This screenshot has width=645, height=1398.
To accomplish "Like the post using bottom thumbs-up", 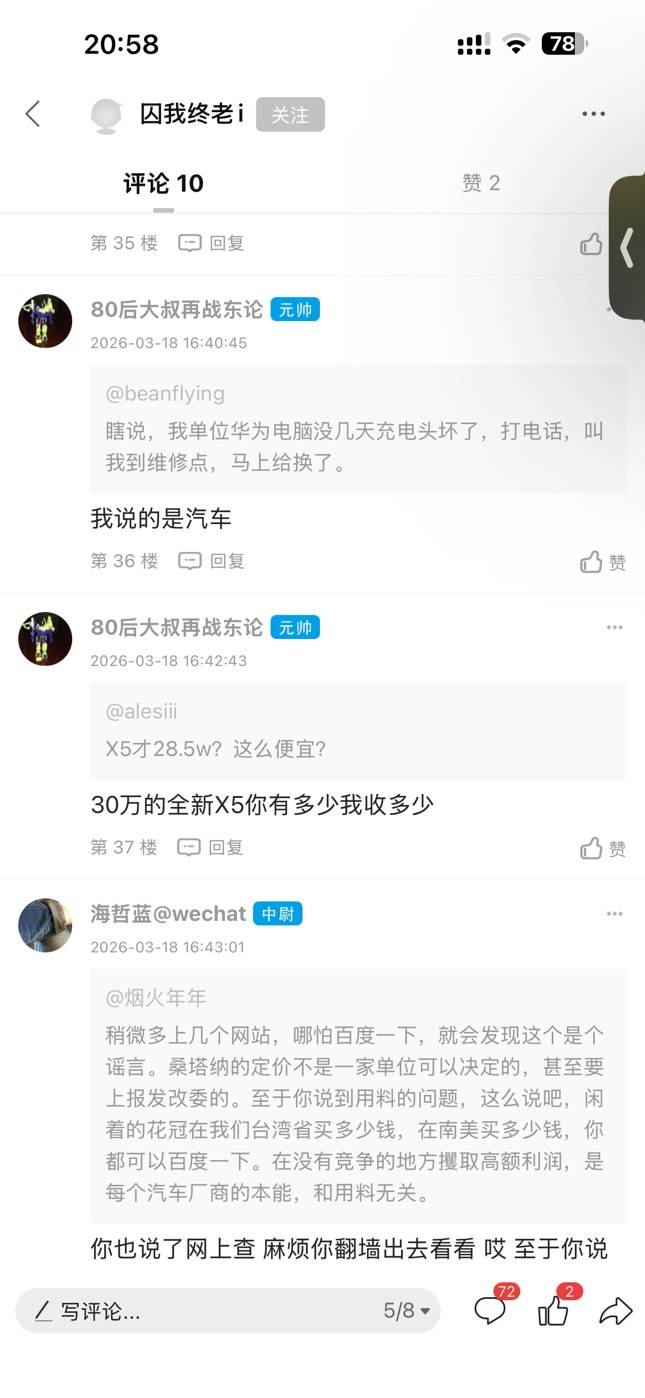I will click(x=553, y=1310).
